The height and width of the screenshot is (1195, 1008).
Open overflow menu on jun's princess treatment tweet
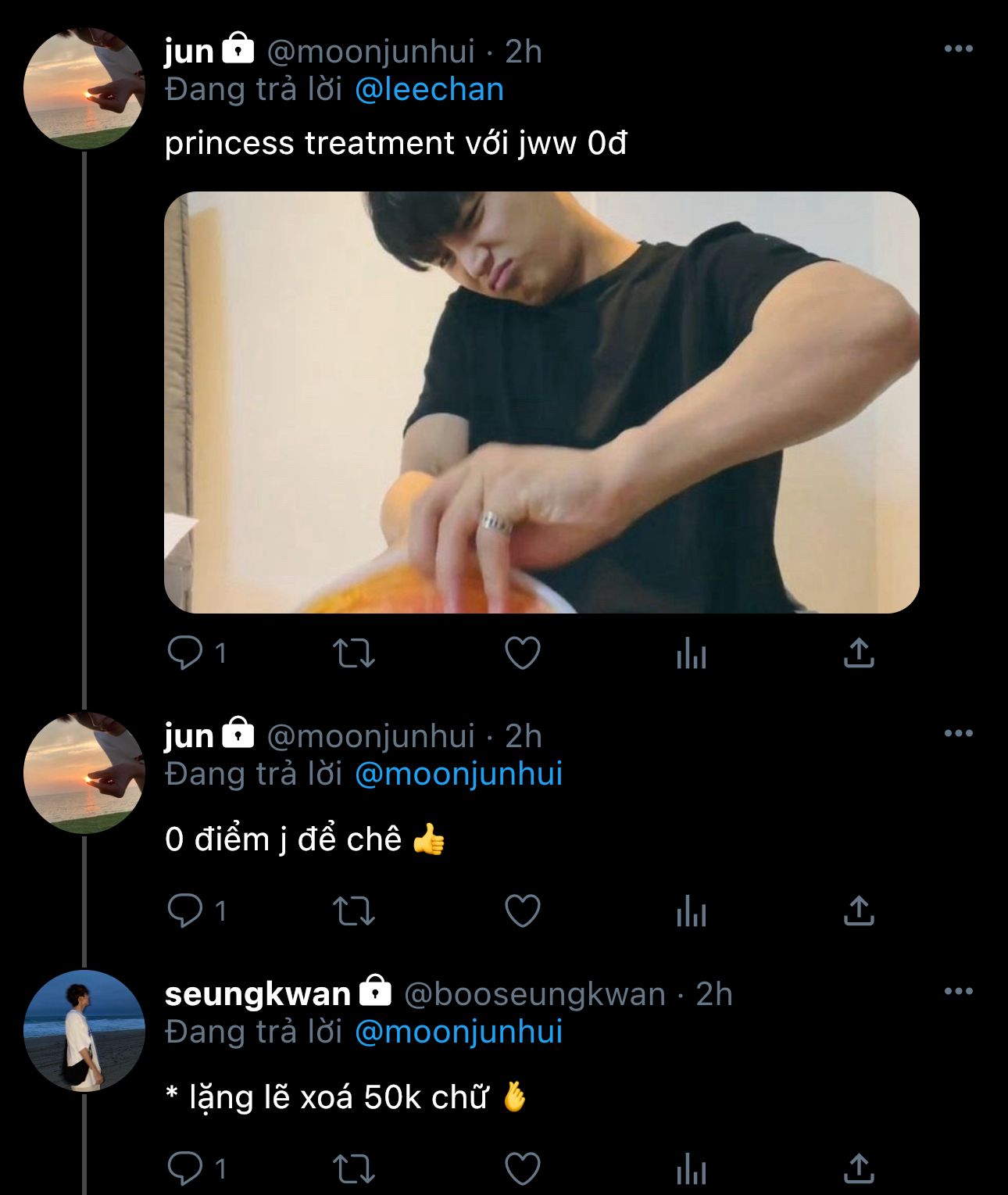click(958, 49)
